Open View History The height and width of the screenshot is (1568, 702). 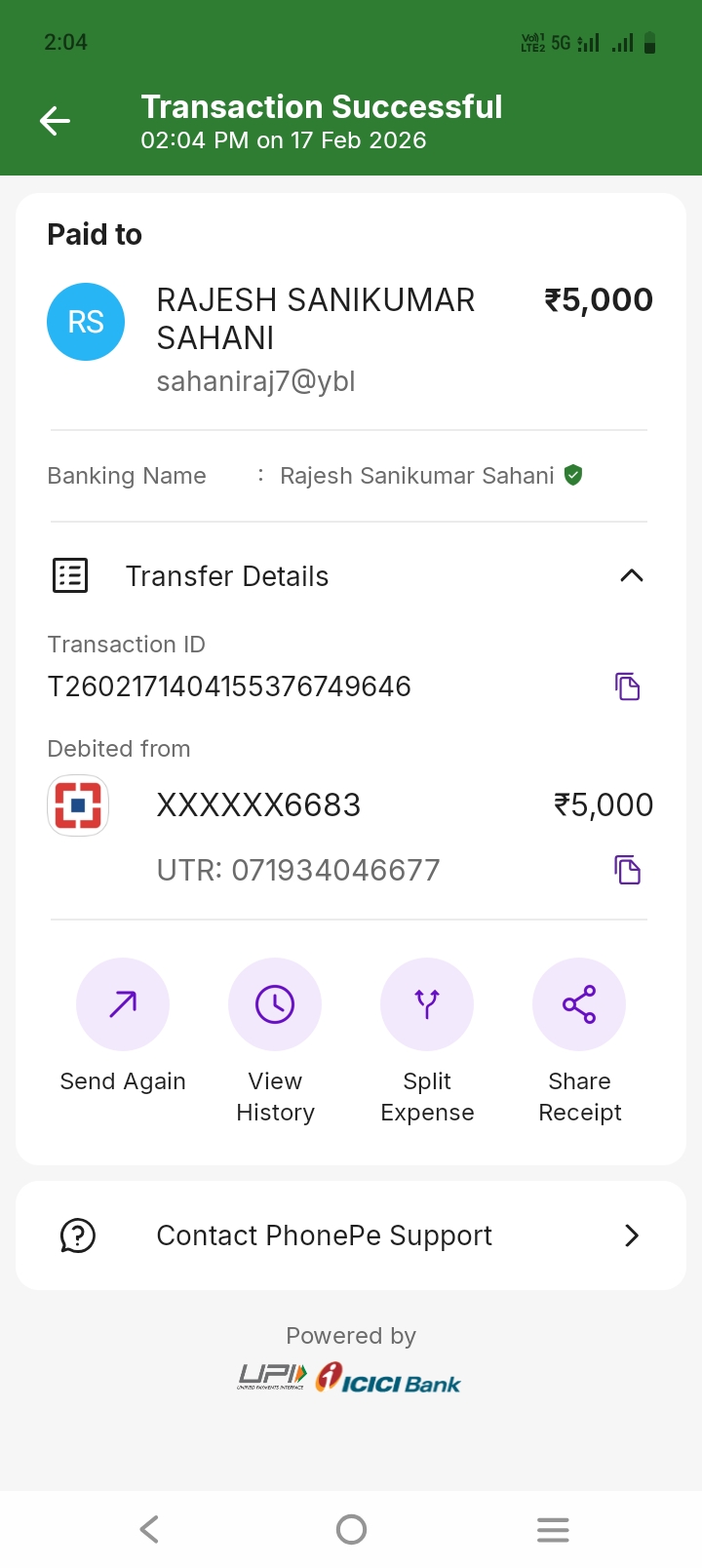coord(275,1004)
